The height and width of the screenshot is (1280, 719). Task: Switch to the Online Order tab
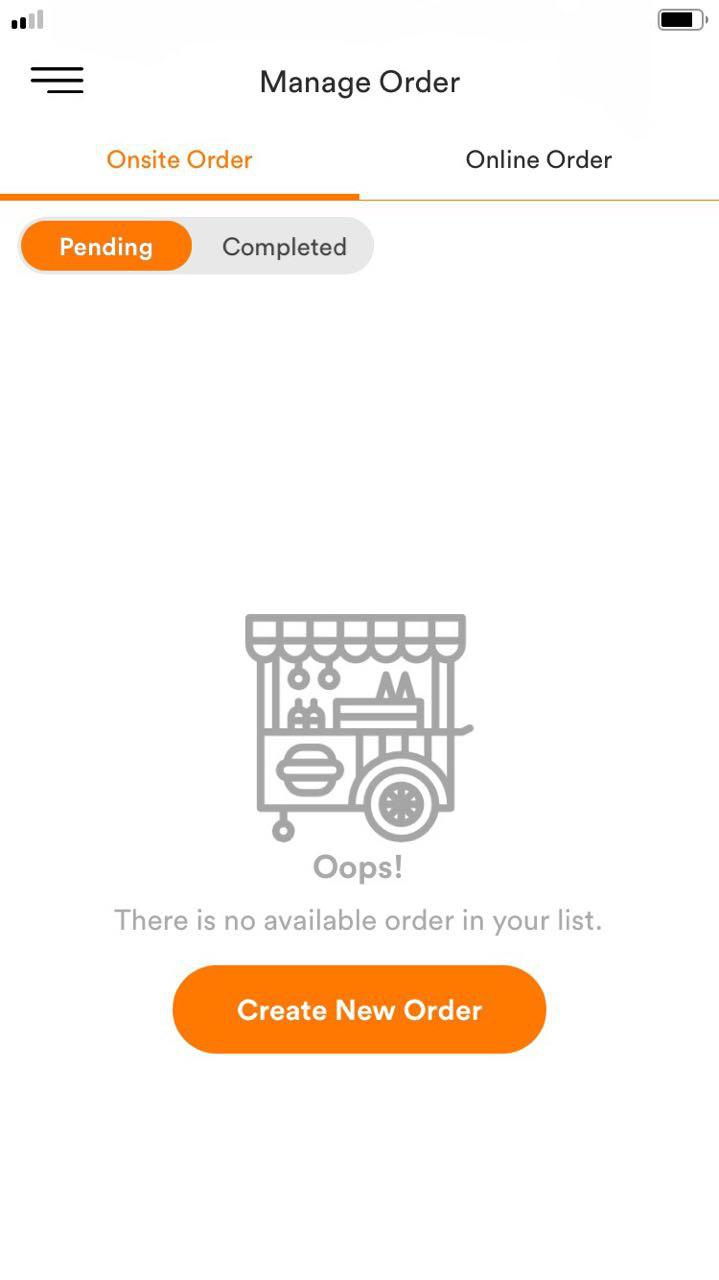tap(538, 160)
